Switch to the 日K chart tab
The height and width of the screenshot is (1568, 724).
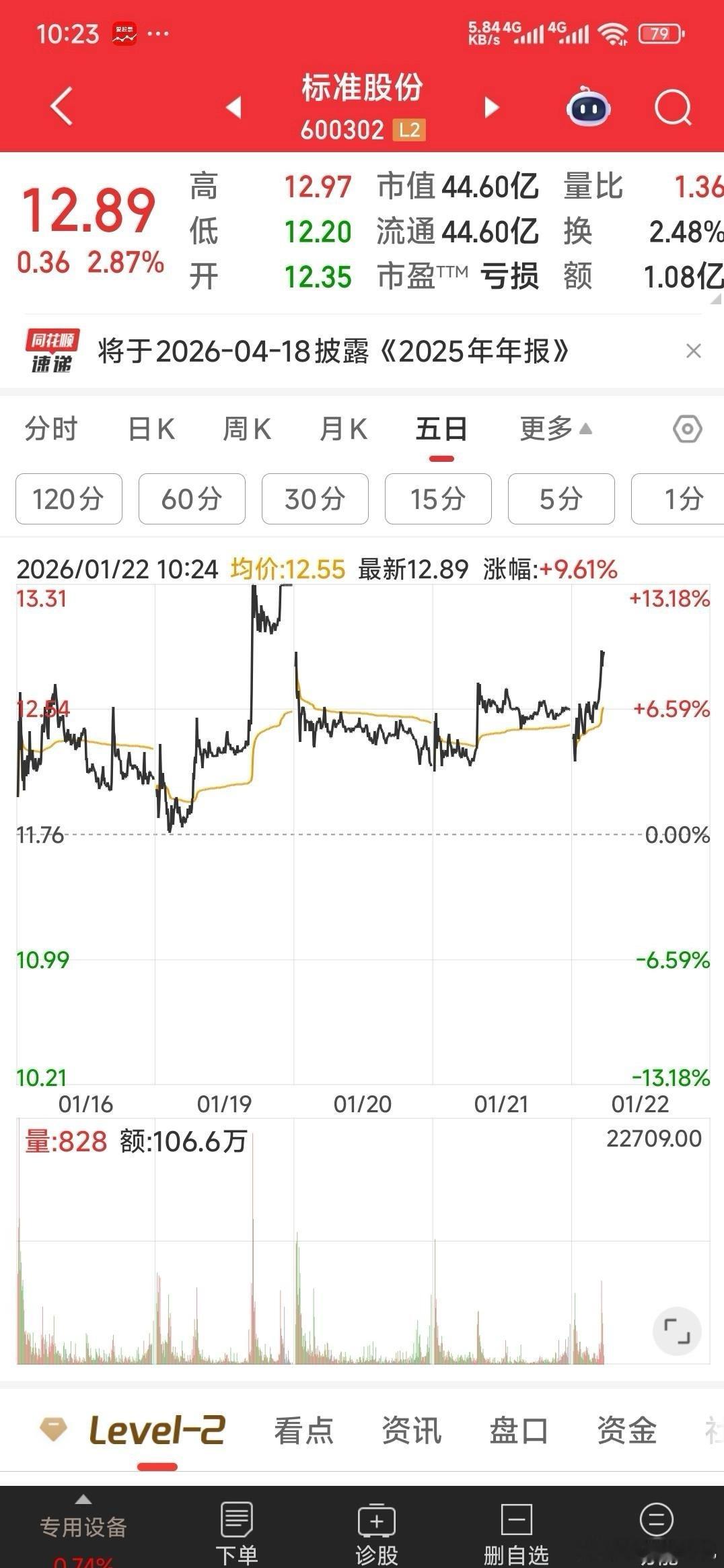click(x=151, y=429)
